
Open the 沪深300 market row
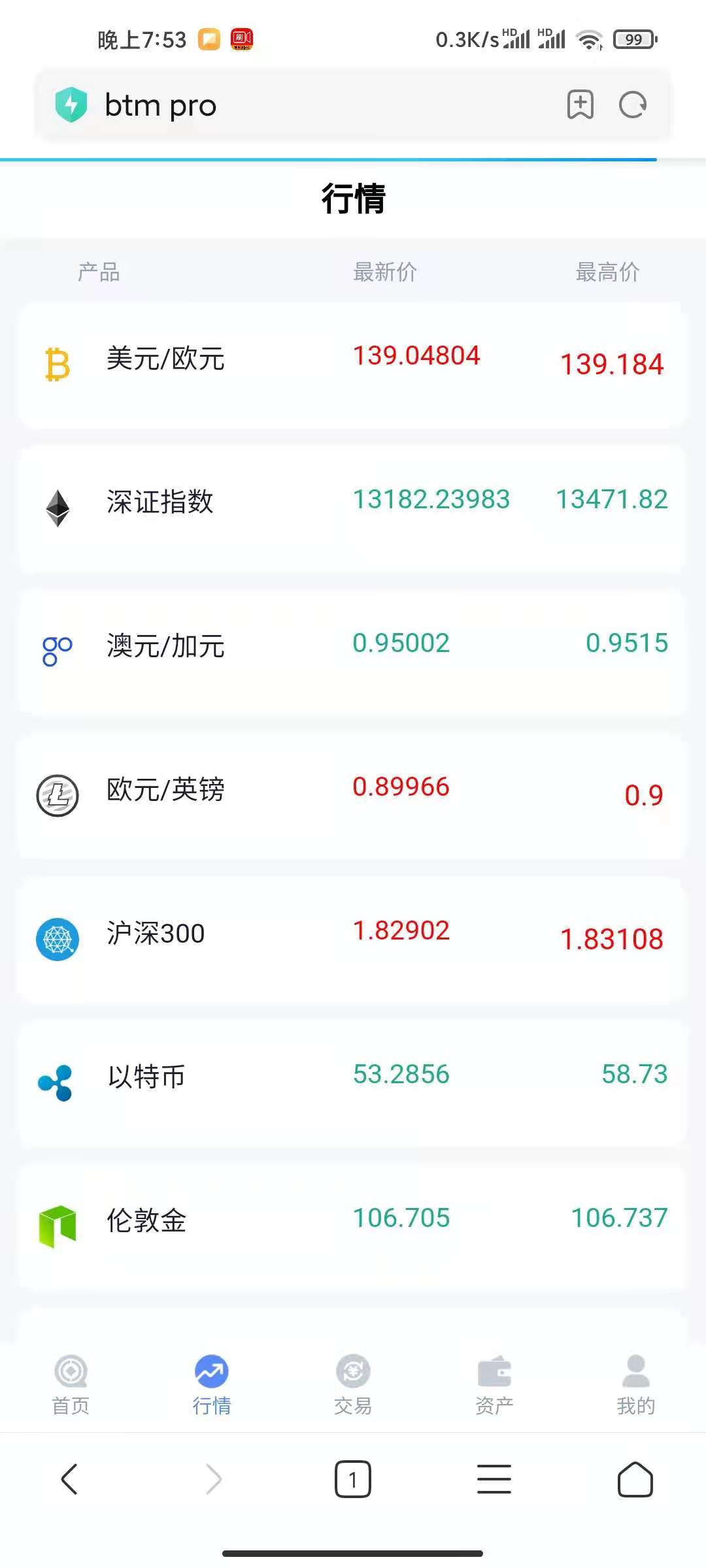pos(353,939)
